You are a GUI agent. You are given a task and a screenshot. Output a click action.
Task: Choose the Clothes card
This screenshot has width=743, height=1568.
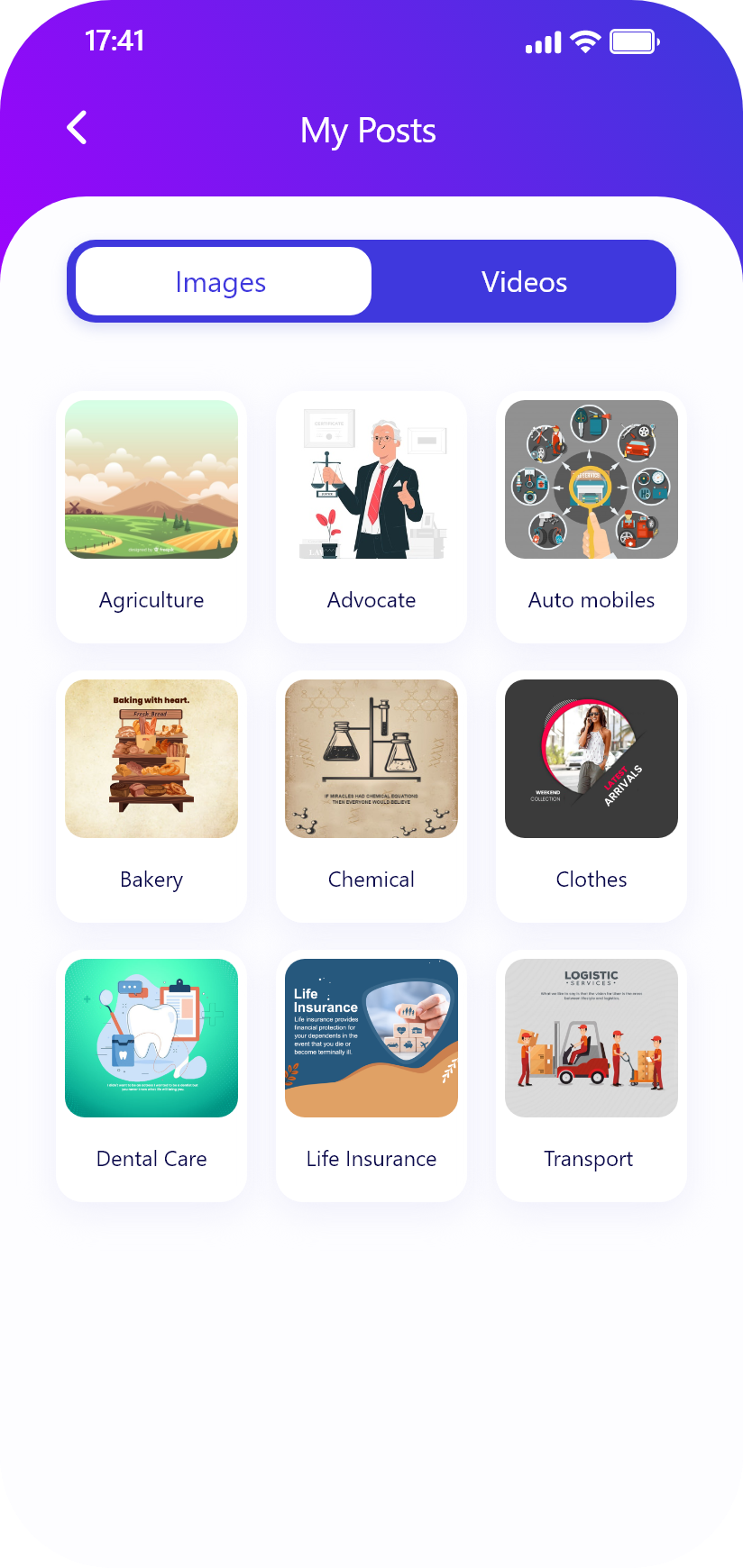(592, 796)
